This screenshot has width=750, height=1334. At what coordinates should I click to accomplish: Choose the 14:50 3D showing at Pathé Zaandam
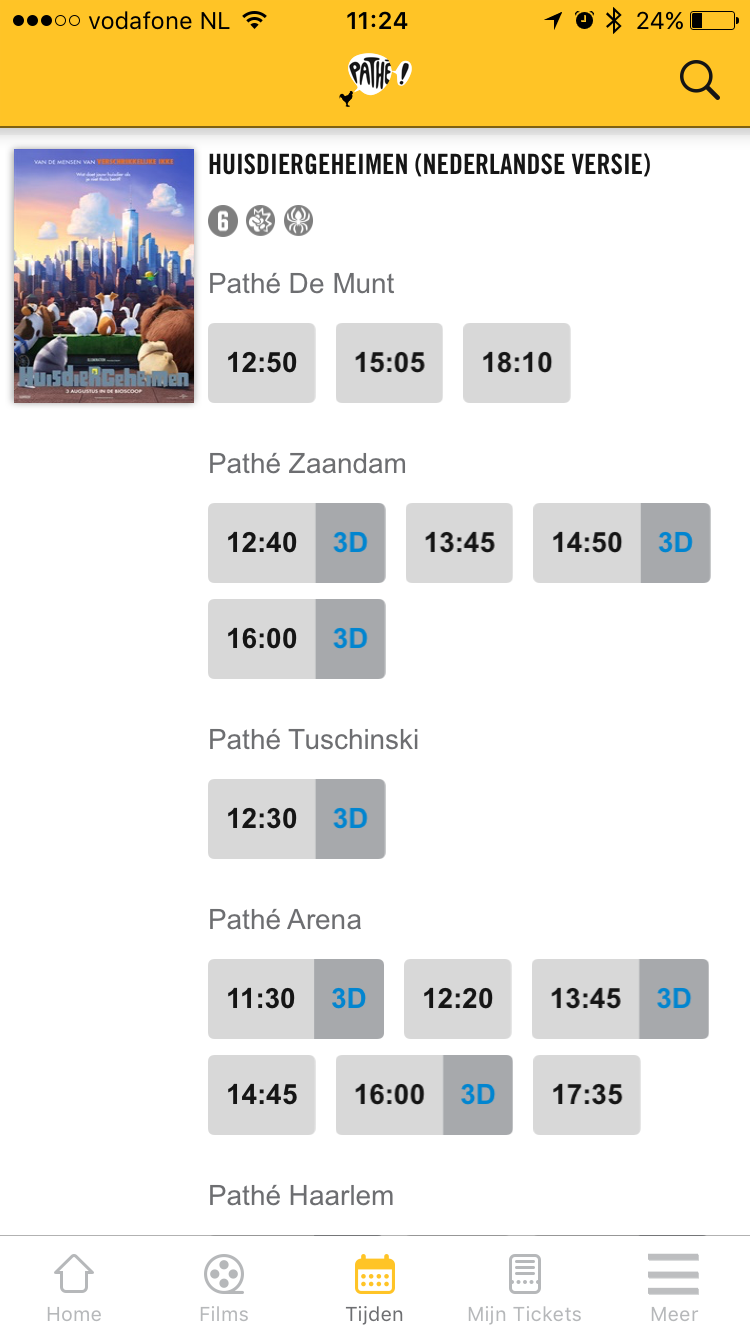click(622, 543)
